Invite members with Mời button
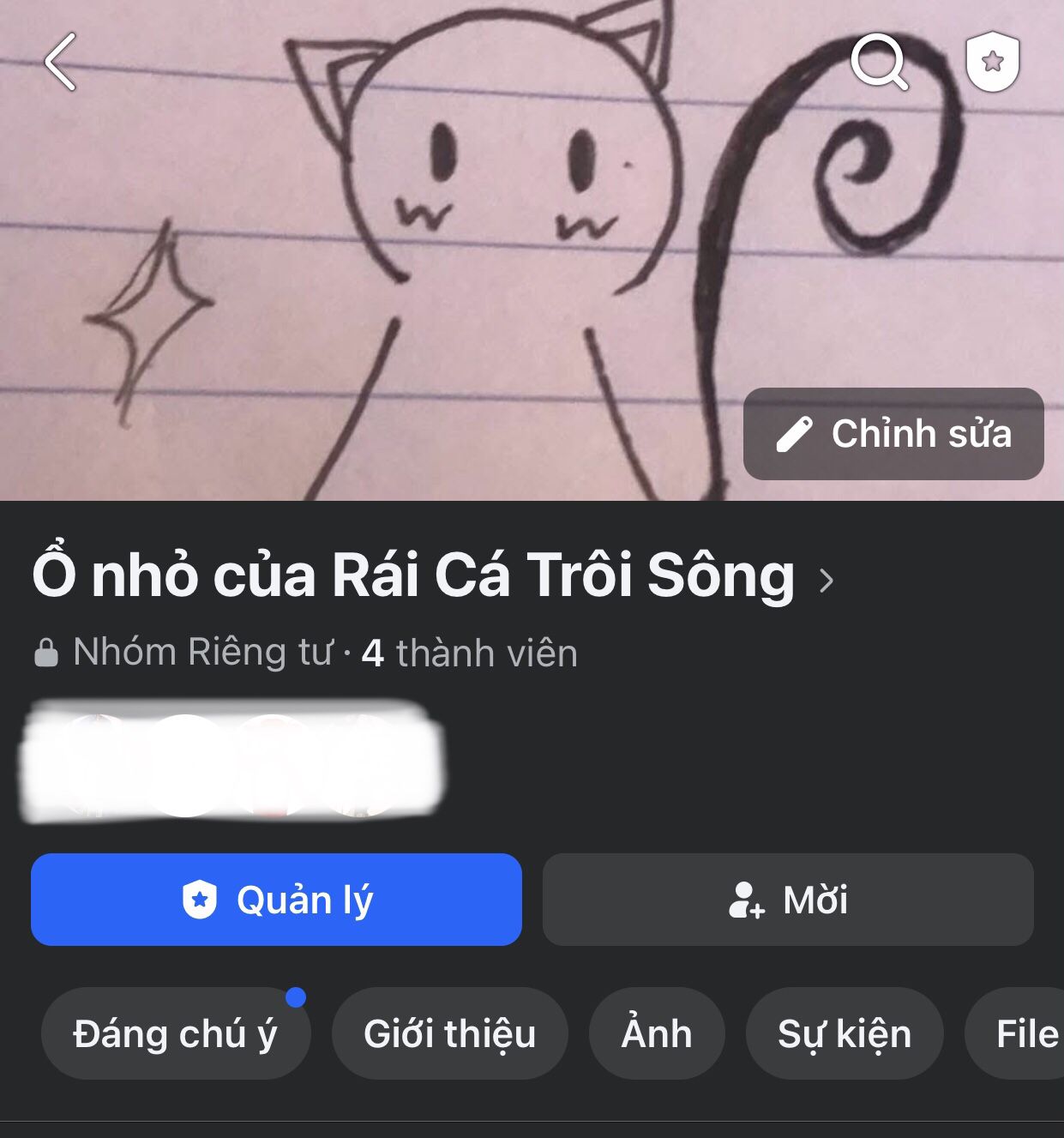 [788, 900]
